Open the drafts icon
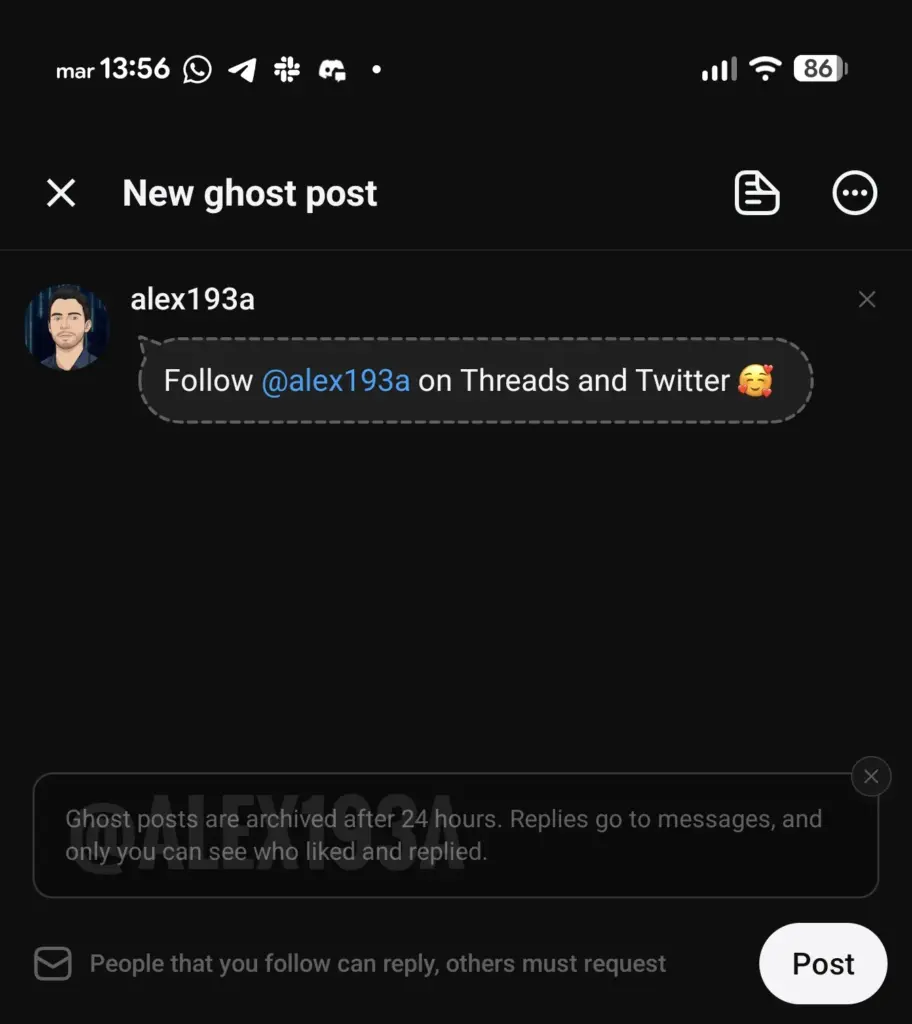Image resolution: width=912 pixels, height=1024 pixels. click(757, 193)
